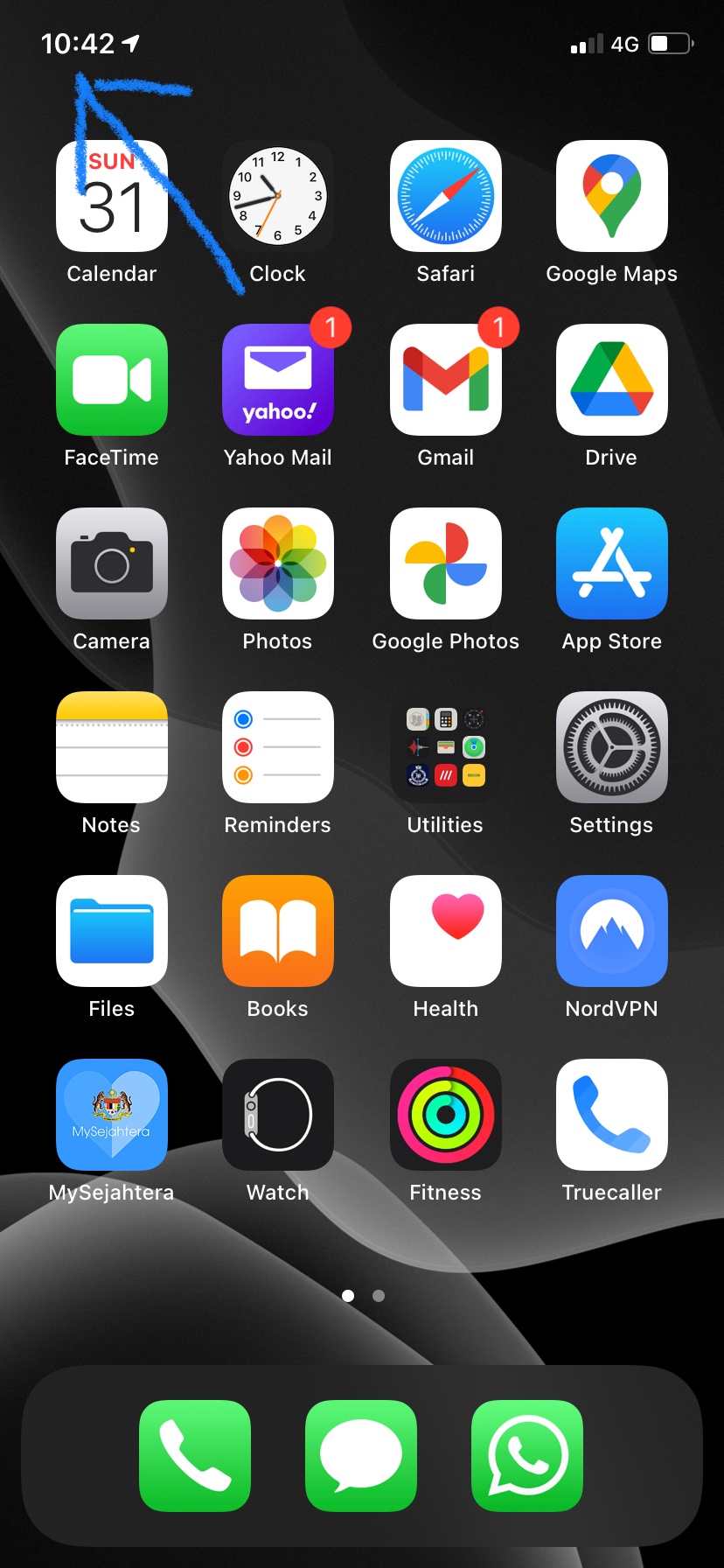724x1568 pixels.
Task: Open the Truecaller app
Action: (x=611, y=1116)
